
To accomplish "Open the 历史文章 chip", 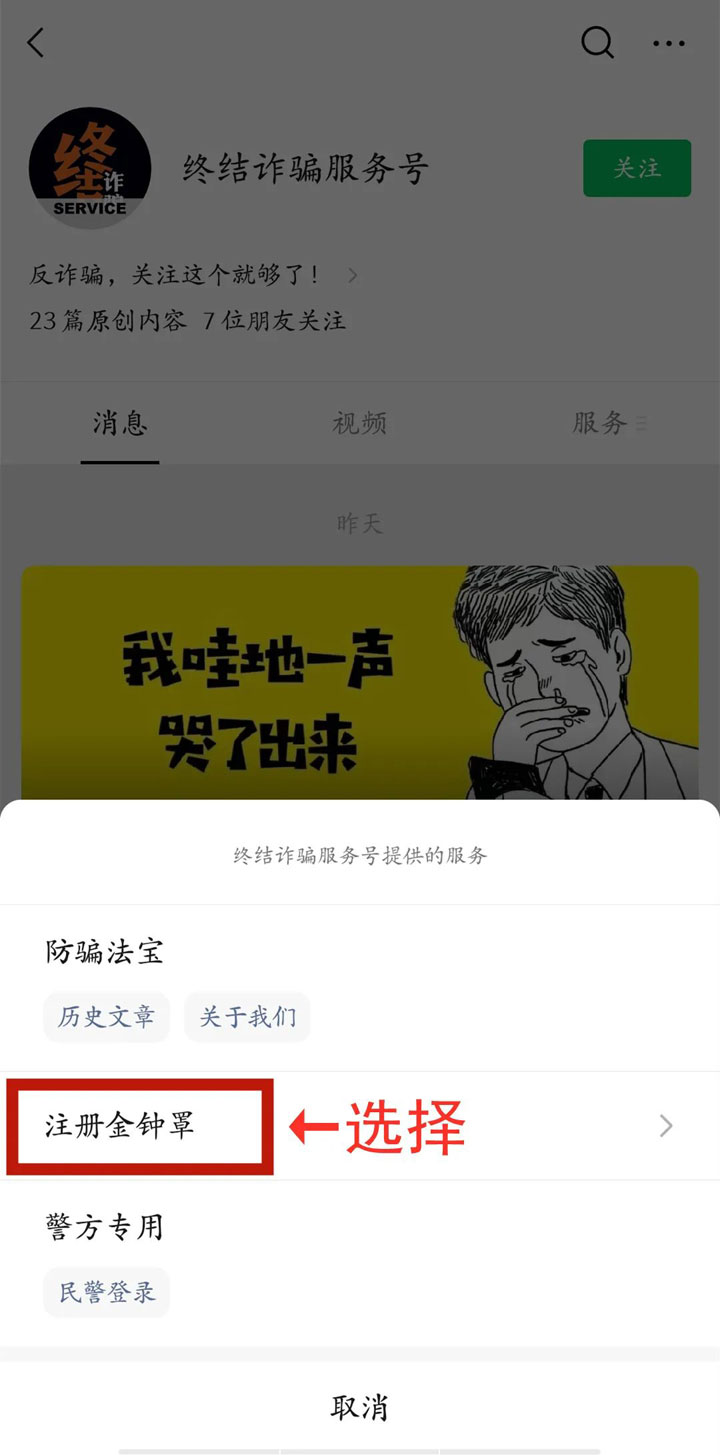I will click(x=106, y=1017).
